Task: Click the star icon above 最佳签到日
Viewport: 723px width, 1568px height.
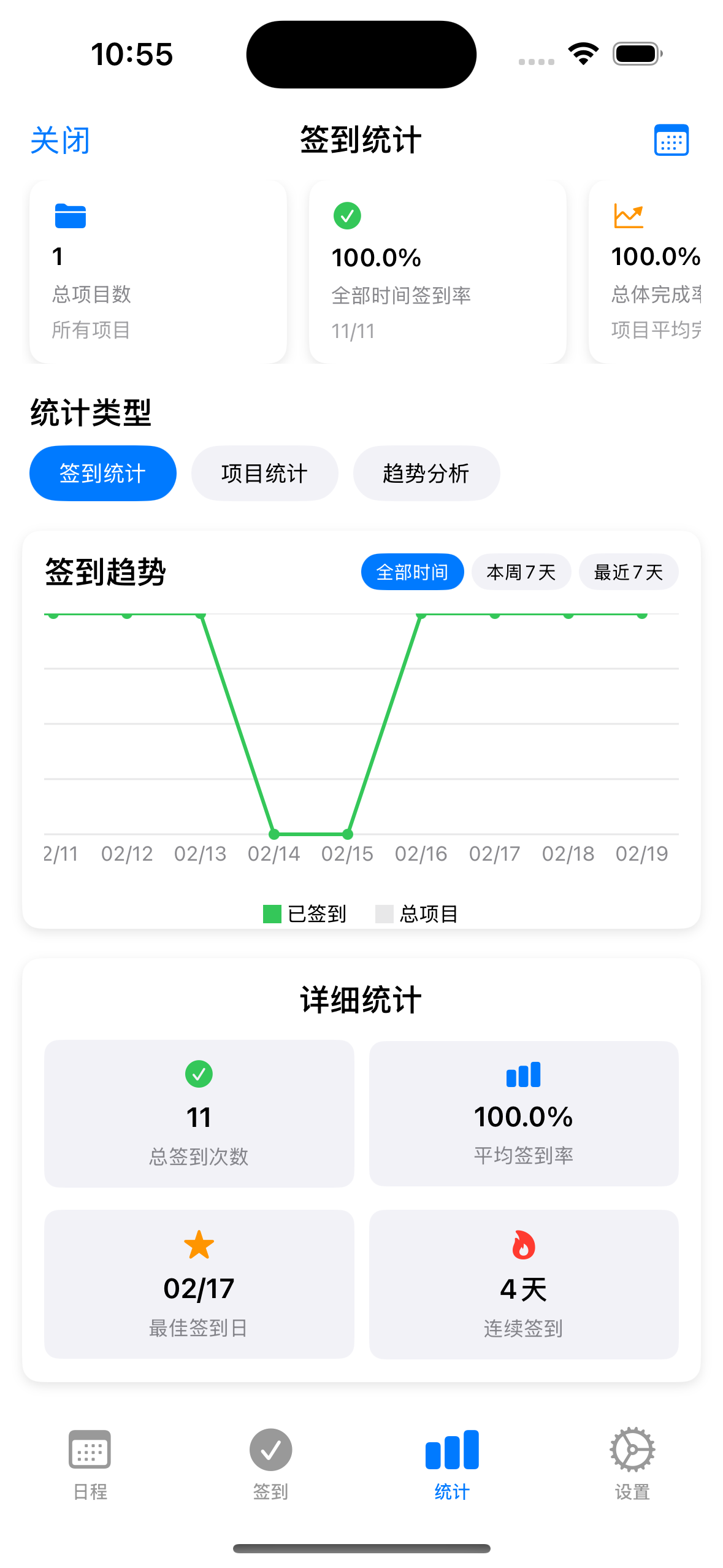Action: (198, 1244)
